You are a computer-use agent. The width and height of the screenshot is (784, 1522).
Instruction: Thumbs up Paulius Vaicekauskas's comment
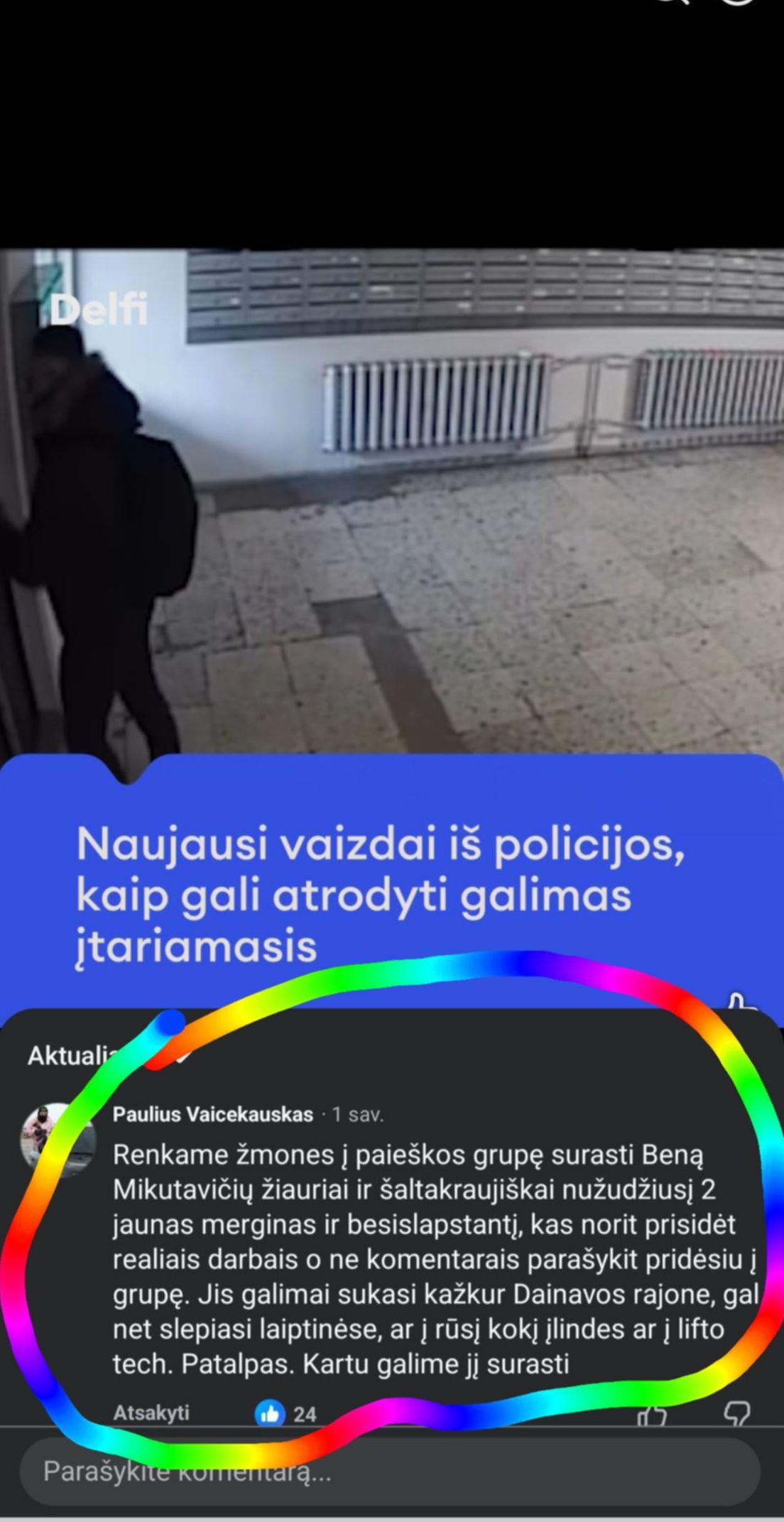point(651,1415)
